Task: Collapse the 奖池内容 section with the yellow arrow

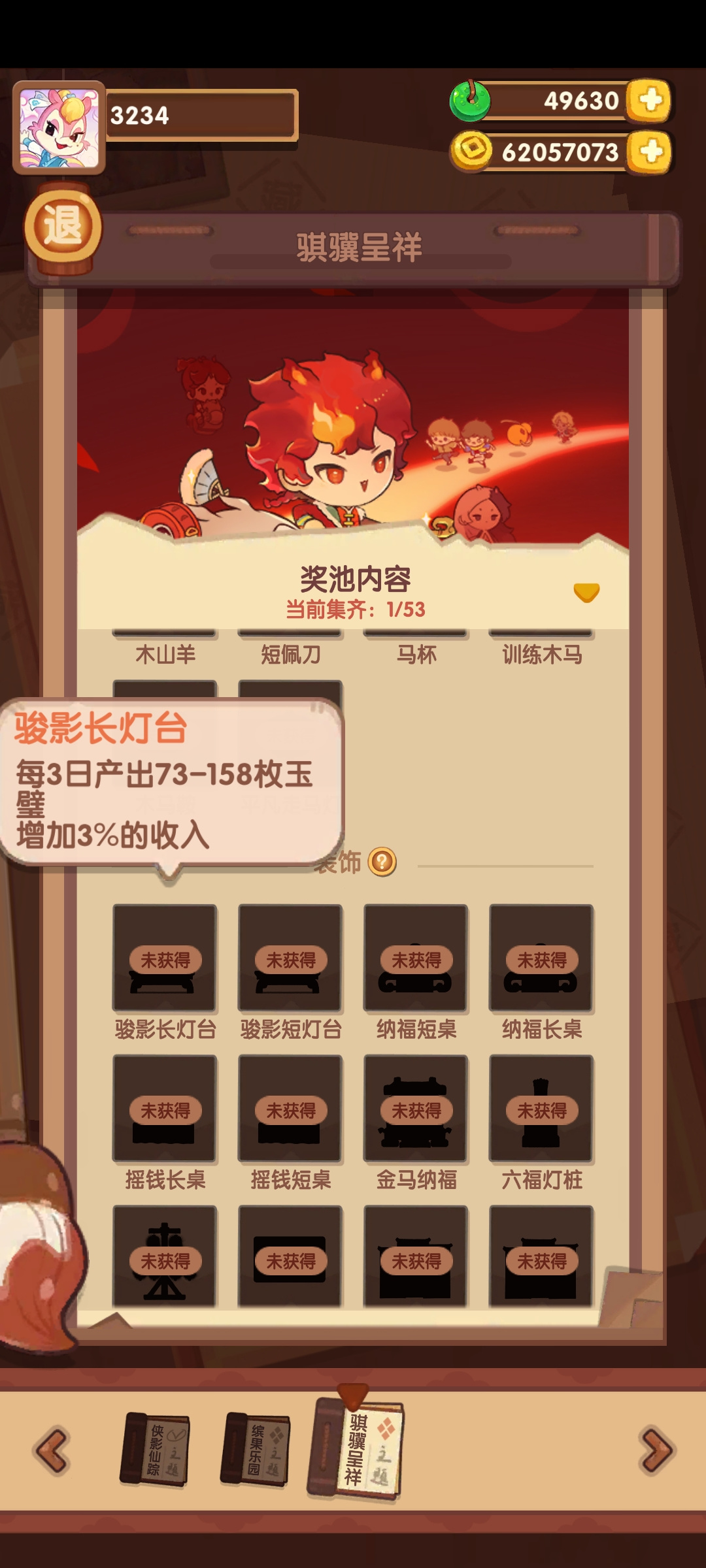Action: pyautogui.click(x=586, y=592)
